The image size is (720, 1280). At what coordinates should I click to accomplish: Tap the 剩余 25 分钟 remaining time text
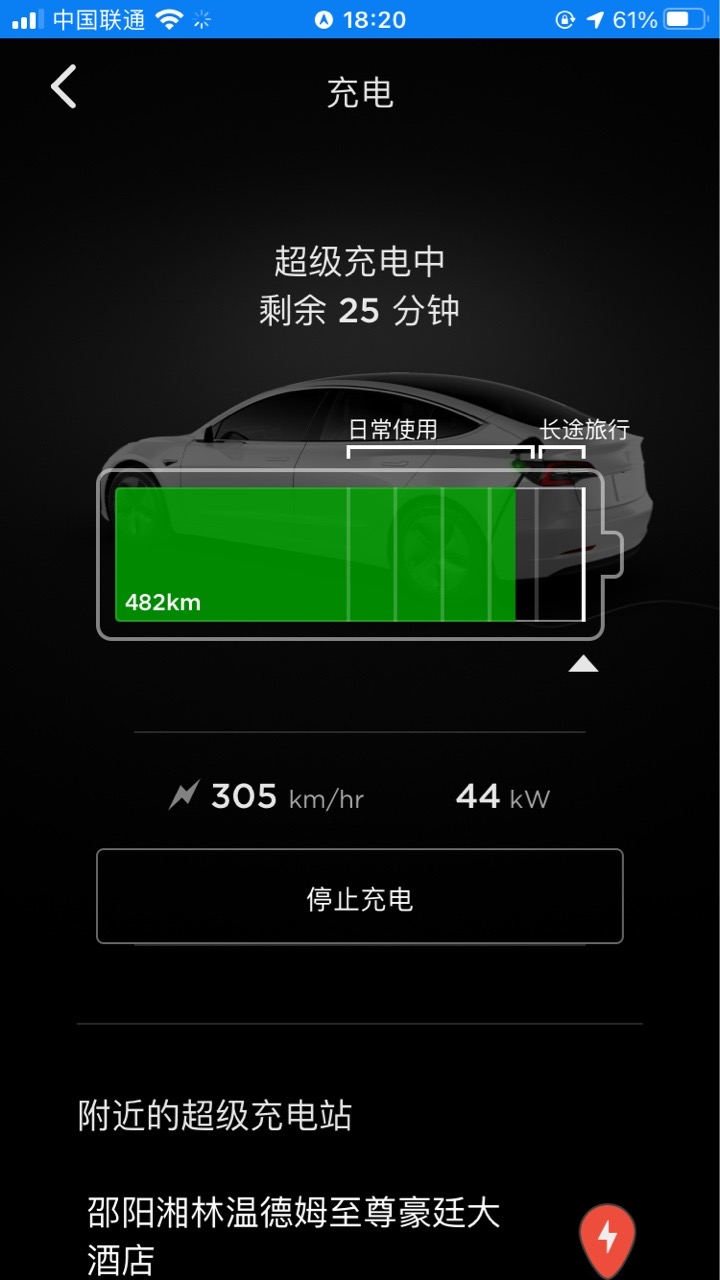pyautogui.click(x=359, y=310)
